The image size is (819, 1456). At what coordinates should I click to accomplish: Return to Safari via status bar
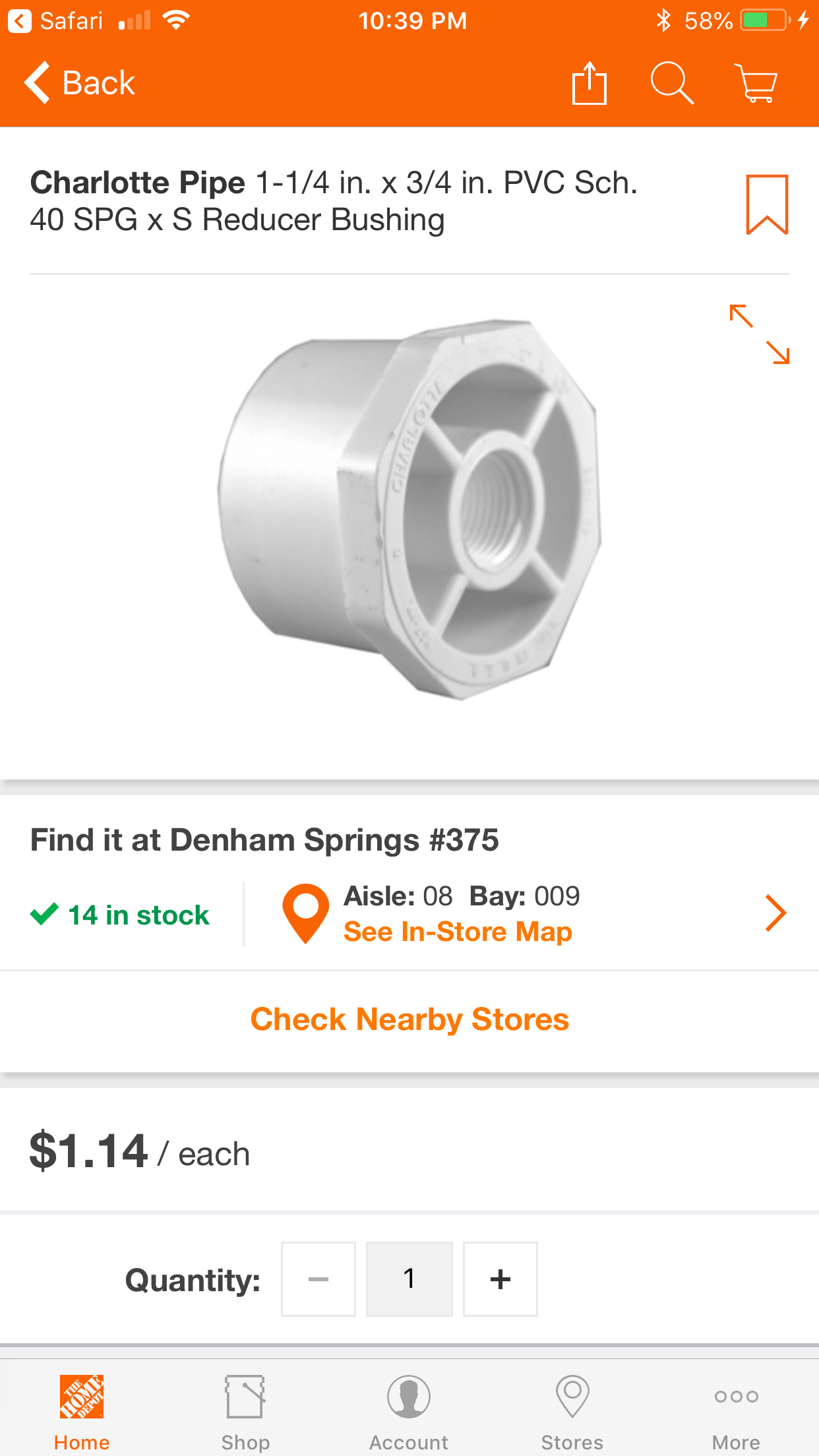pos(55,21)
